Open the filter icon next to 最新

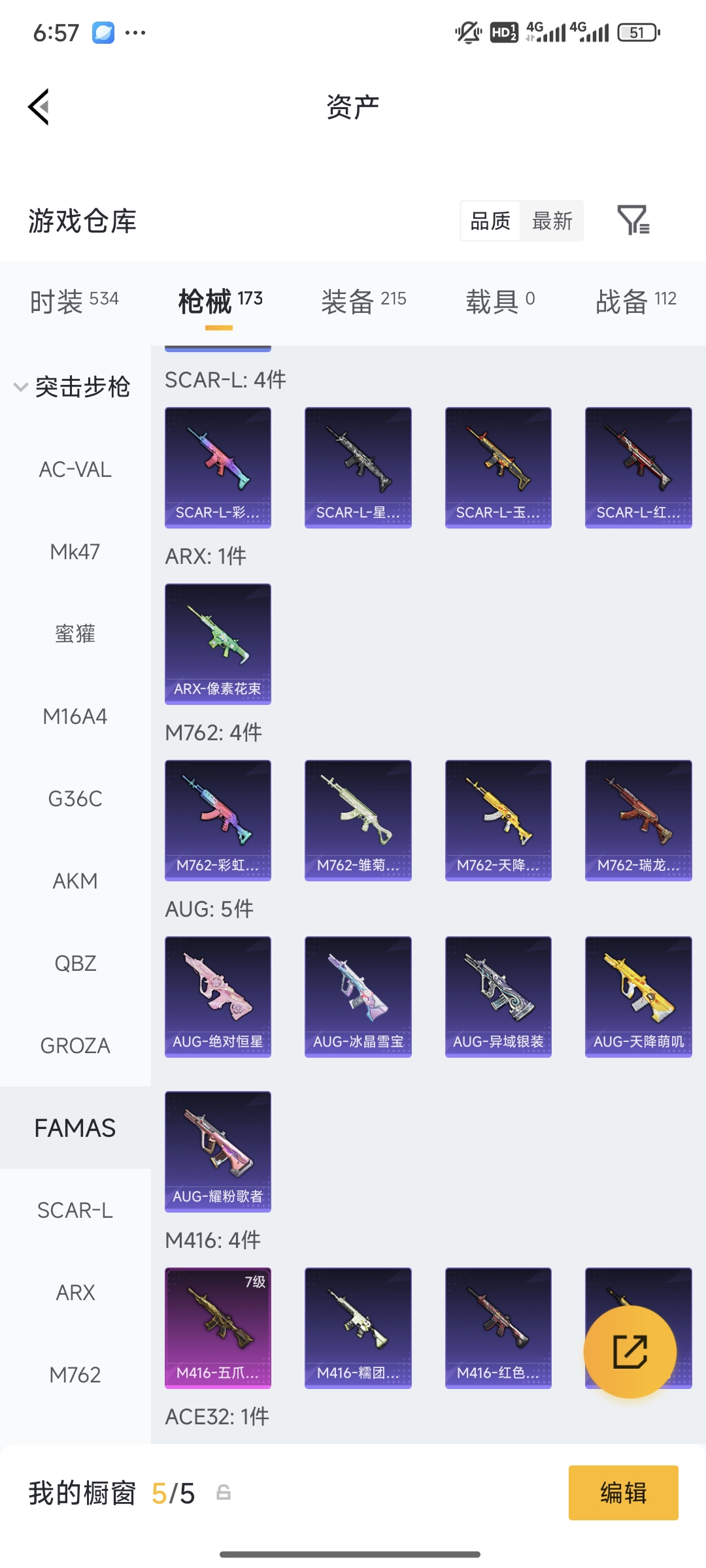click(x=633, y=220)
